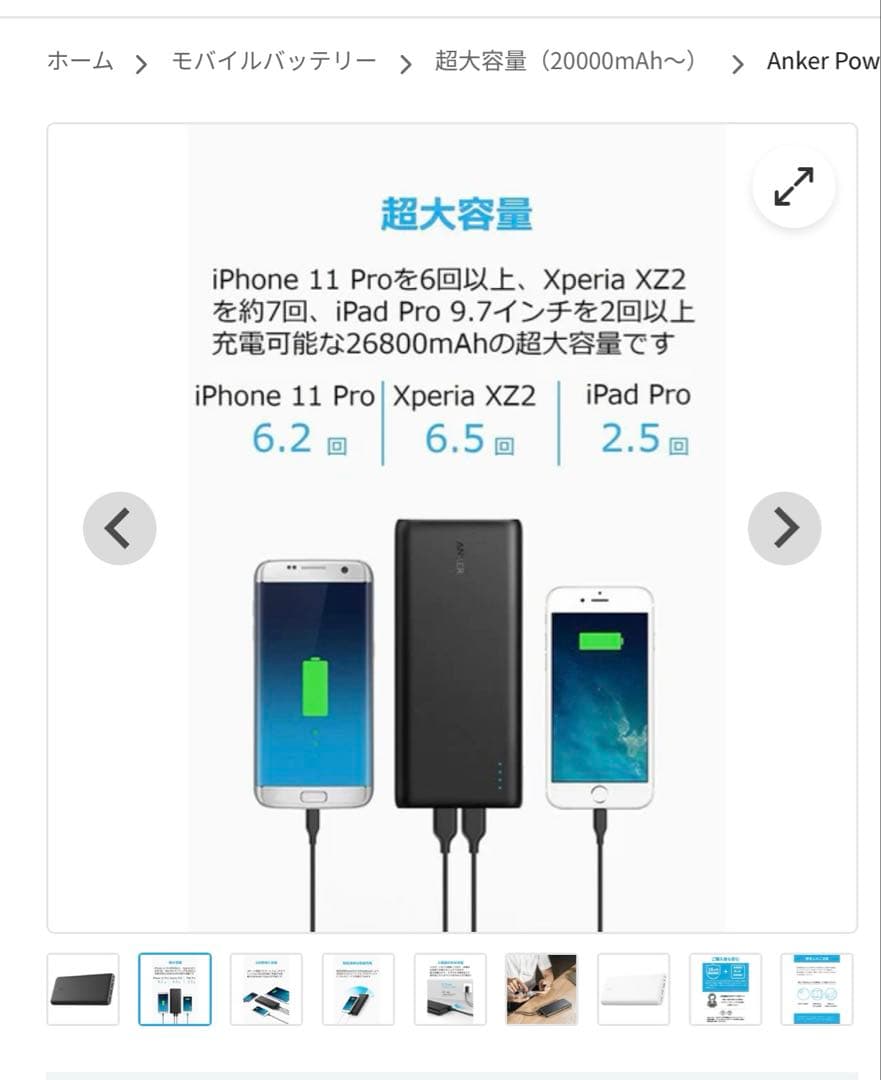Click the Anker product name in the breadcrumb

pyautogui.click(x=822, y=61)
